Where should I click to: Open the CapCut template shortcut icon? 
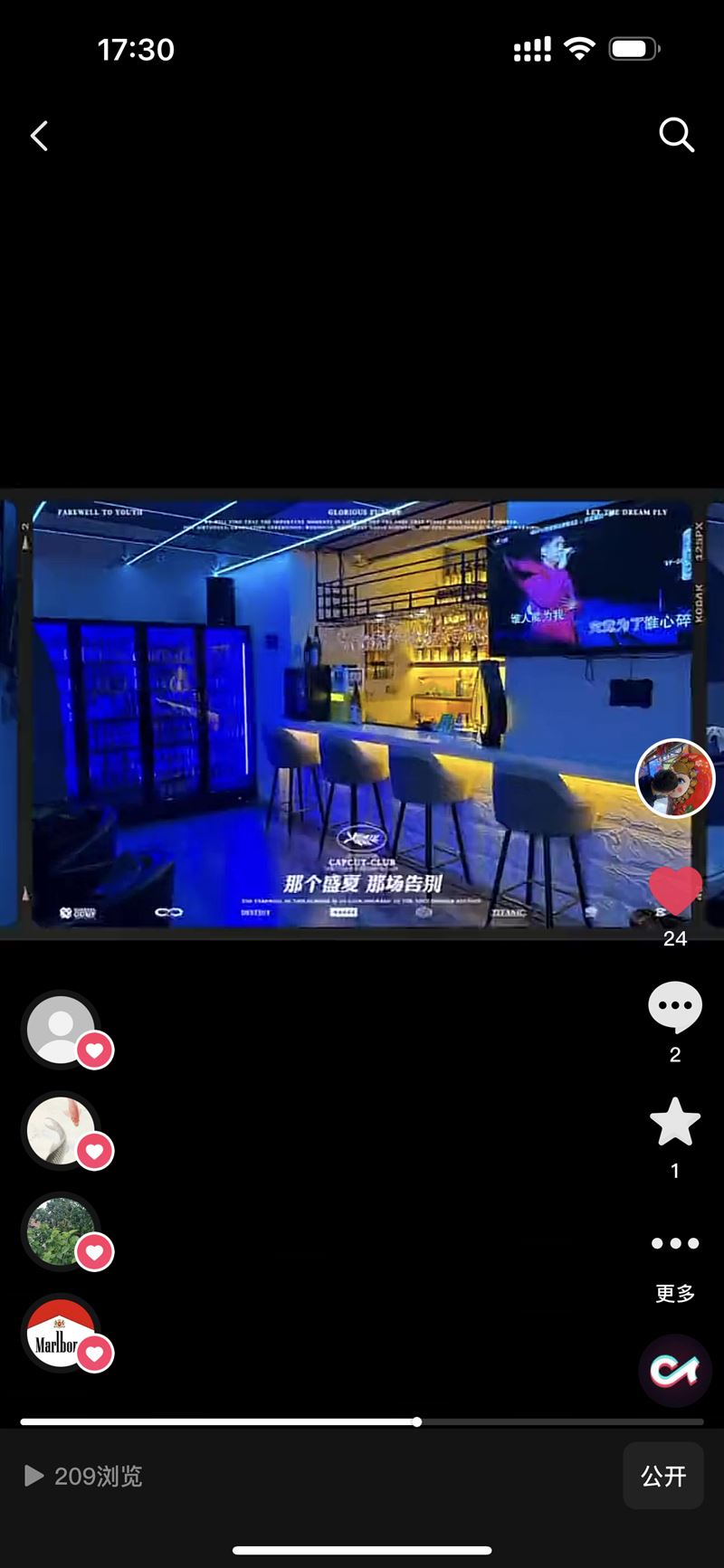click(675, 1370)
